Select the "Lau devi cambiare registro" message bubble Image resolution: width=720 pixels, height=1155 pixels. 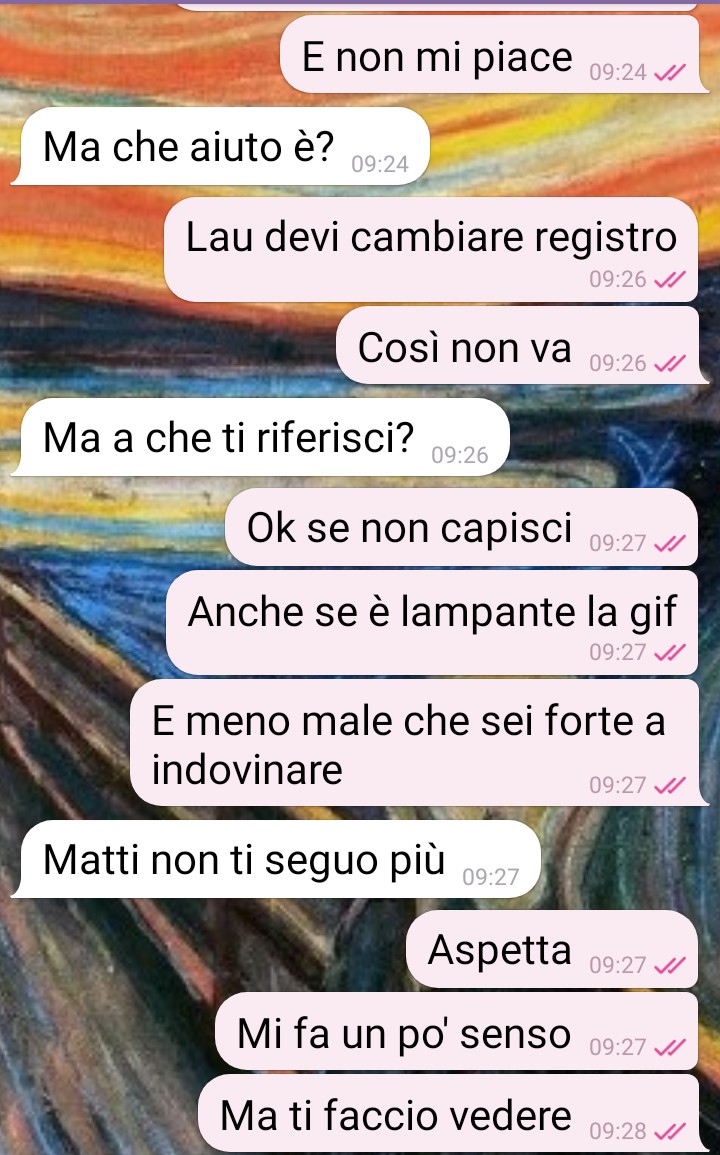click(x=431, y=249)
